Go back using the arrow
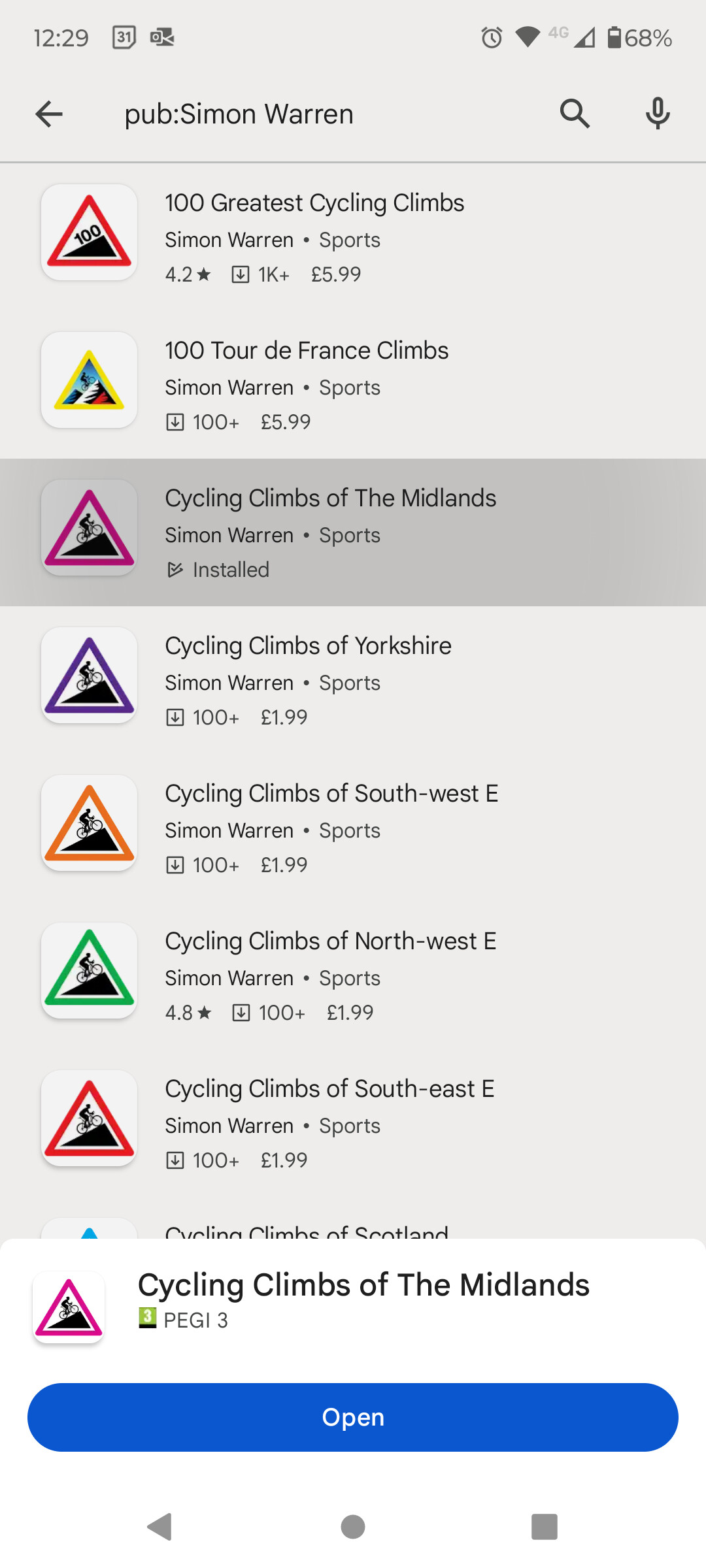Image resolution: width=706 pixels, height=1568 pixels. [x=49, y=114]
